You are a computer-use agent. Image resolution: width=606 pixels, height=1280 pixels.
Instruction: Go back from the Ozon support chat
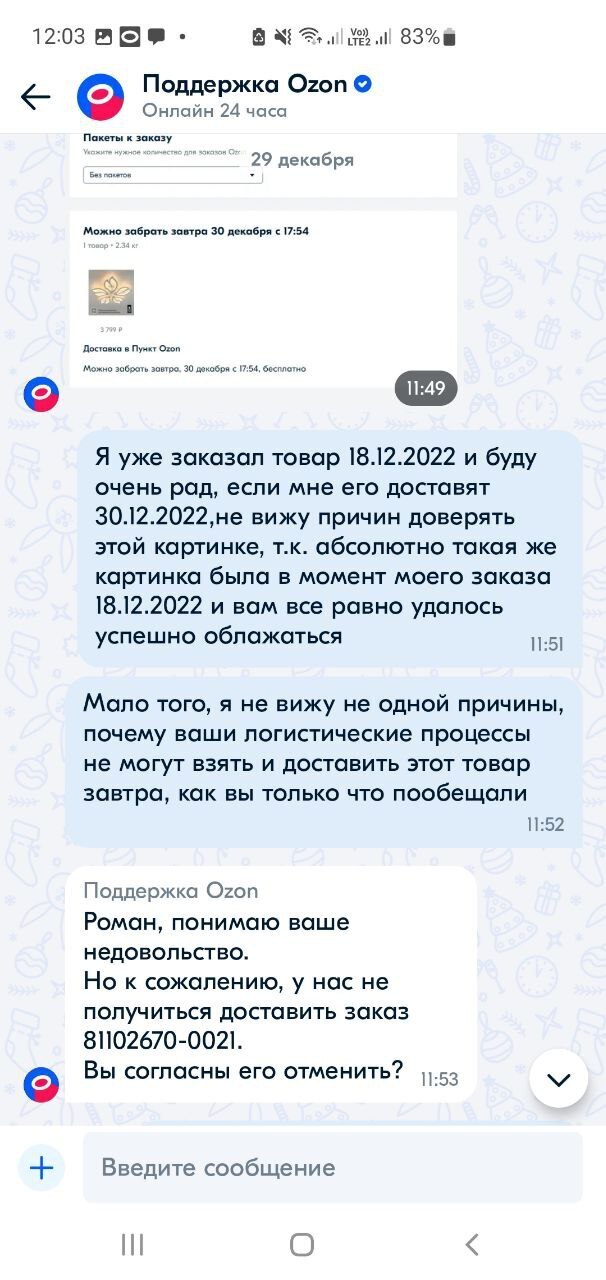(x=36, y=96)
